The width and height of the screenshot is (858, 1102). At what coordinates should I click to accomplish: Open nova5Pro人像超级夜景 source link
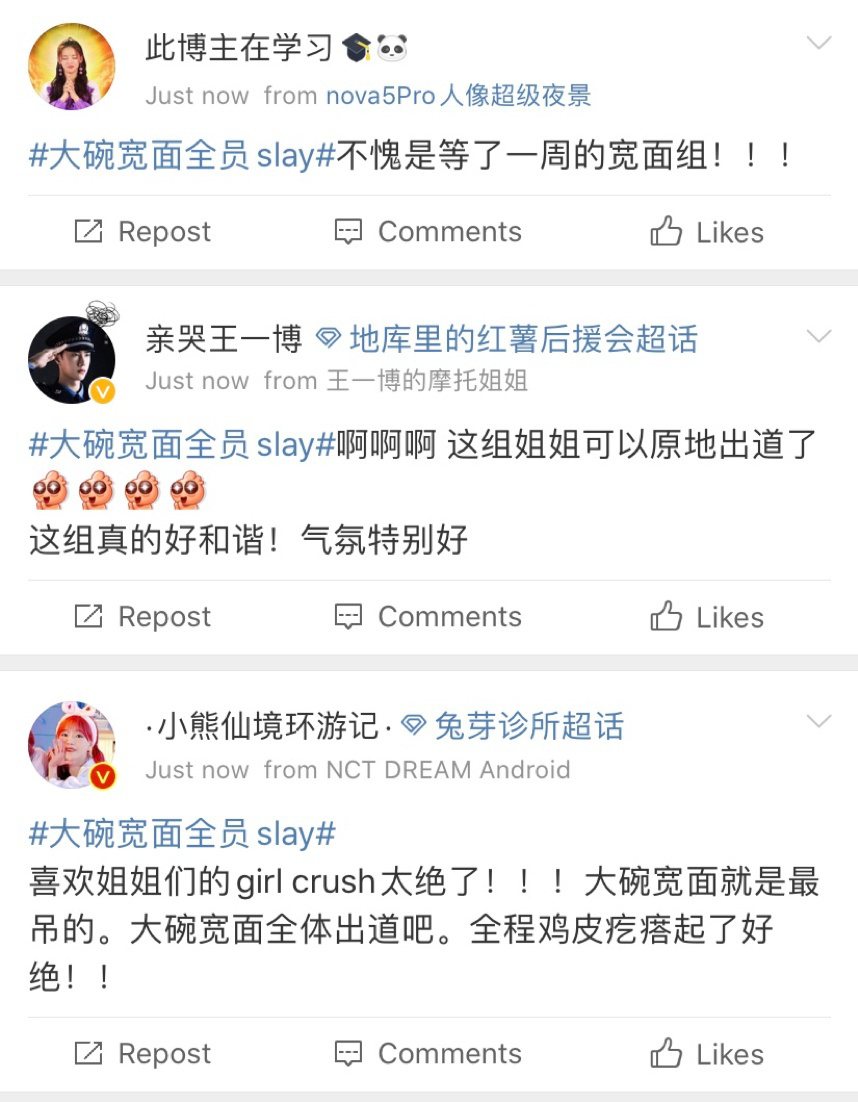(x=458, y=96)
